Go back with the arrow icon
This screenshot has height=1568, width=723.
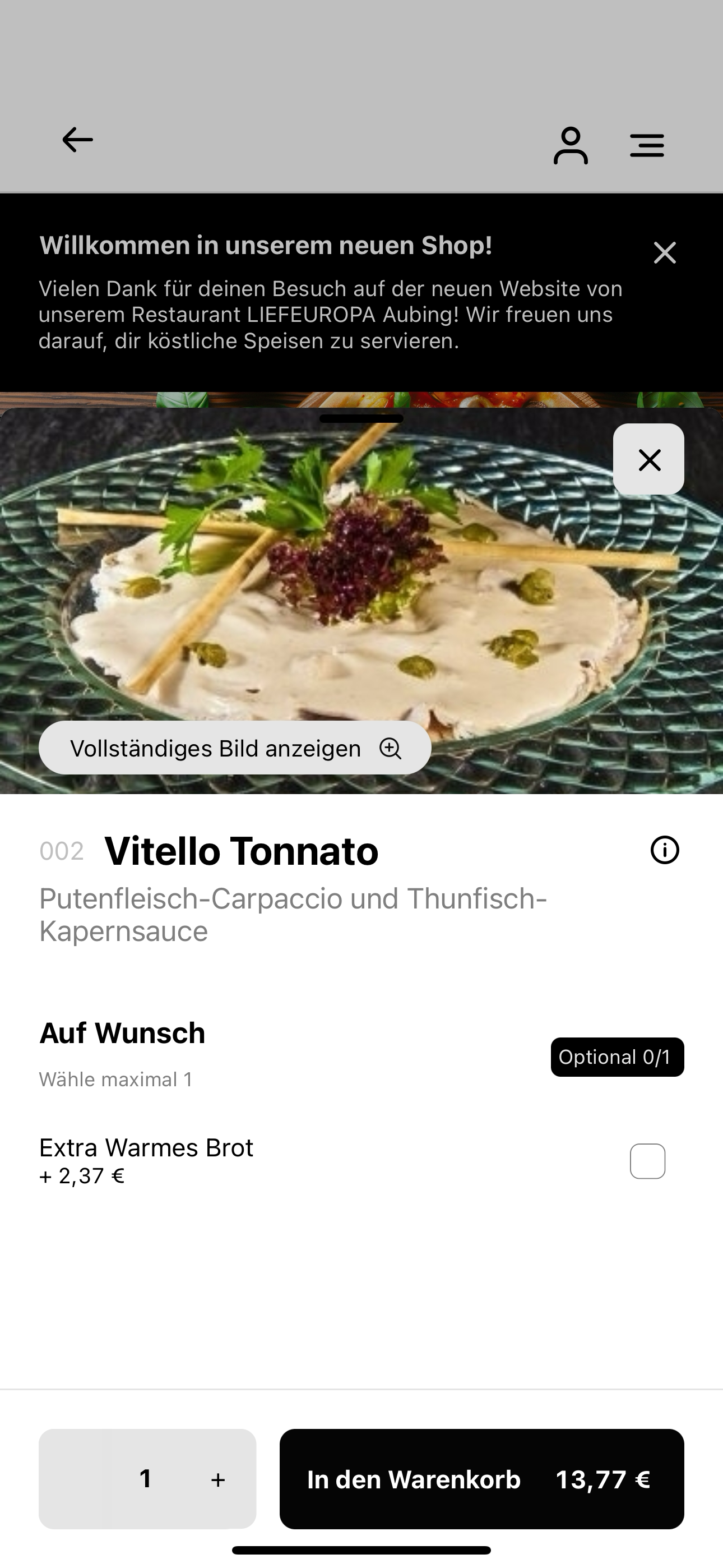click(x=77, y=140)
